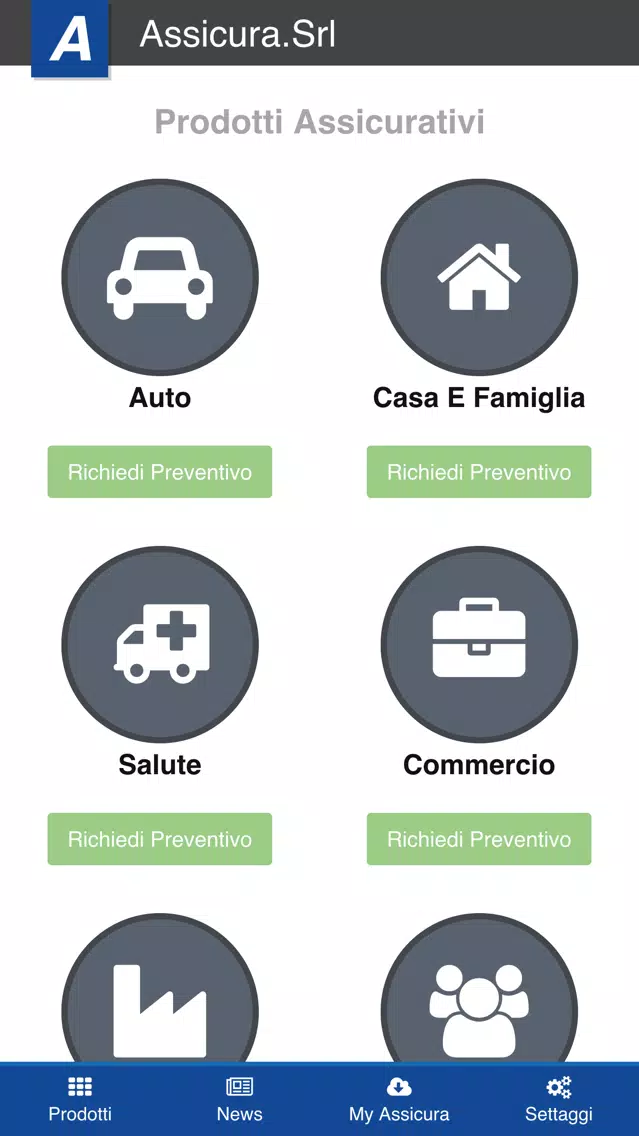Image resolution: width=639 pixels, height=1136 pixels.
Task: Switch to the News tab
Action: pyautogui.click(x=240, y=1099)
